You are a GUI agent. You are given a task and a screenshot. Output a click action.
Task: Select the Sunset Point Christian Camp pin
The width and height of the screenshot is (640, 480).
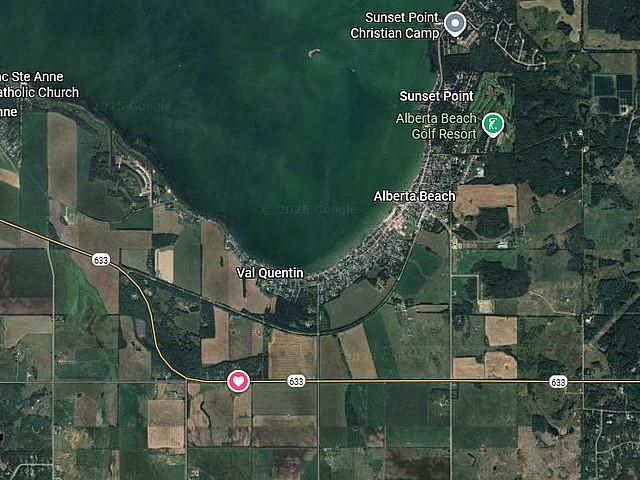(x=455, y=22)
